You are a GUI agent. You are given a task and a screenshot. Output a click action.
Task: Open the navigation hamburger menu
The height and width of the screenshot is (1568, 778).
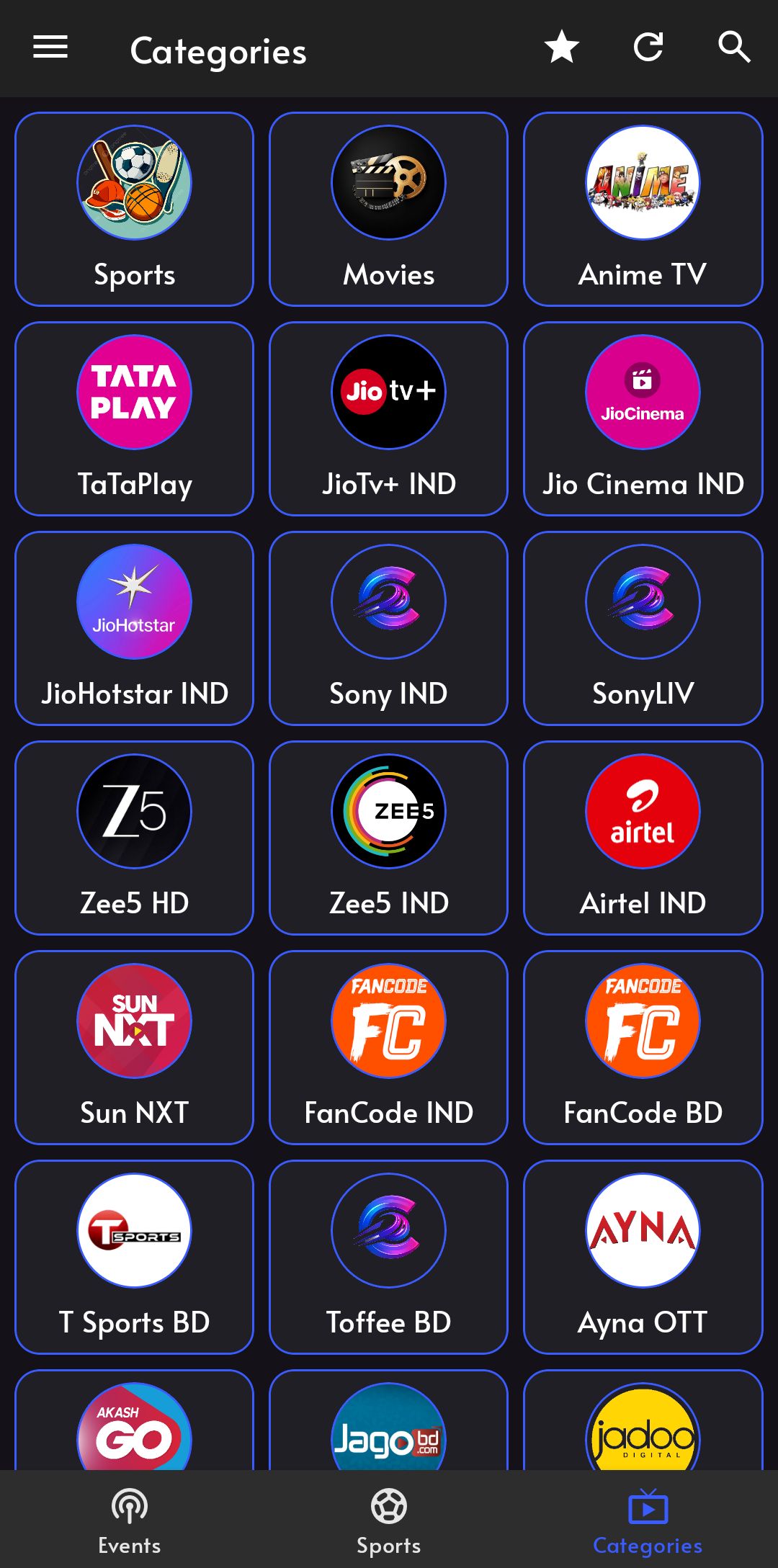50,48
